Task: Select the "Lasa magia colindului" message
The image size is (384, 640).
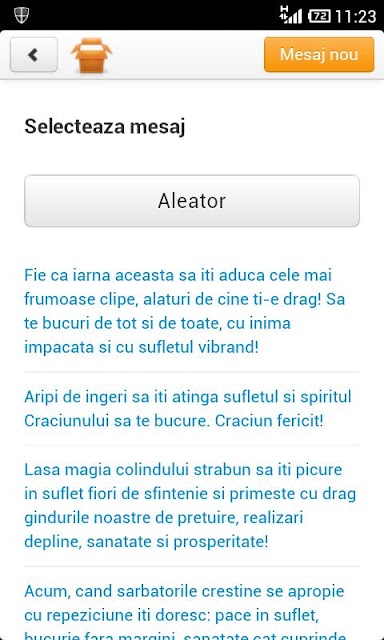Action: tap(192, 506)
